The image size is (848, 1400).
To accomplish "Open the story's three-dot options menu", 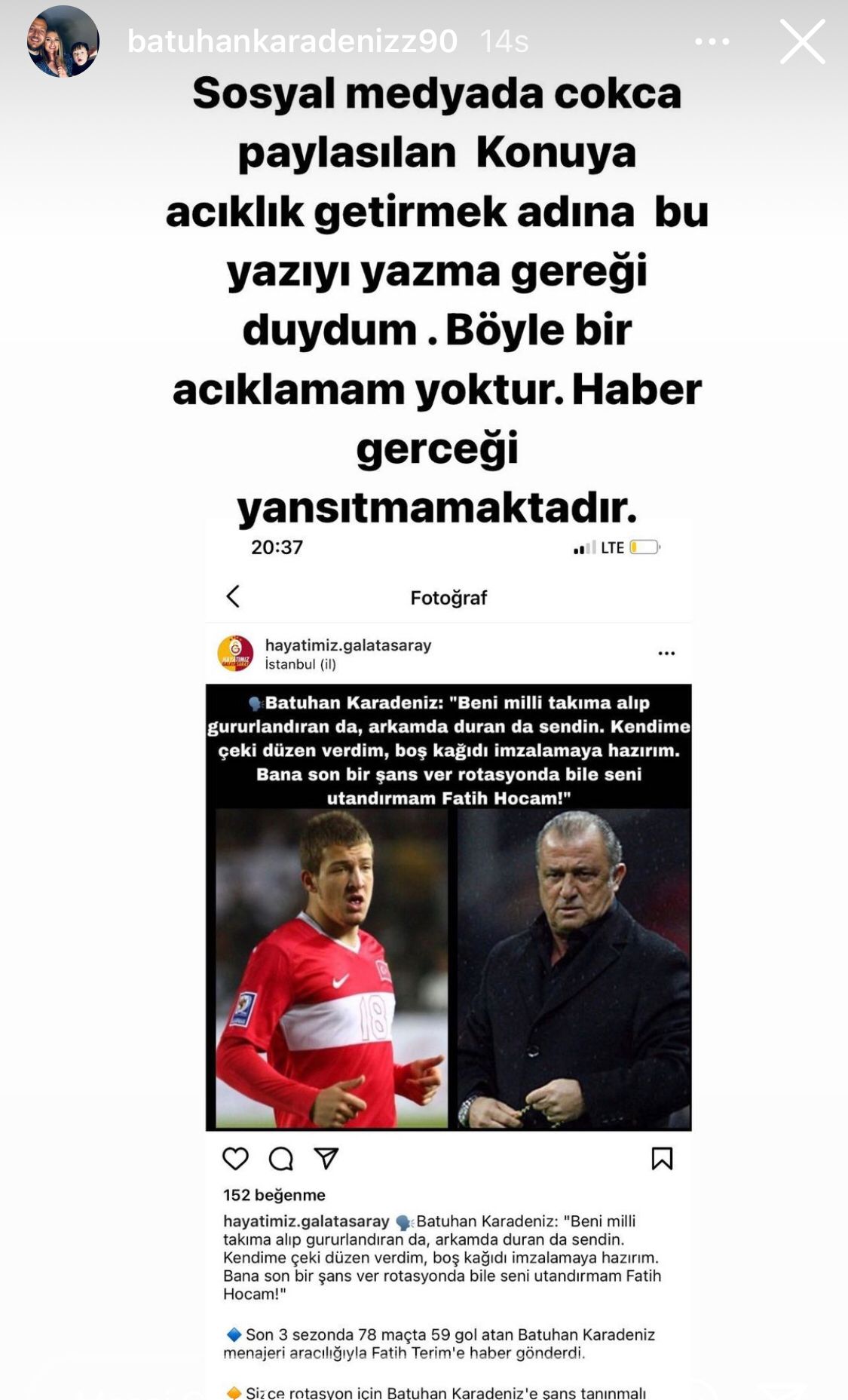I will point(712,42).
